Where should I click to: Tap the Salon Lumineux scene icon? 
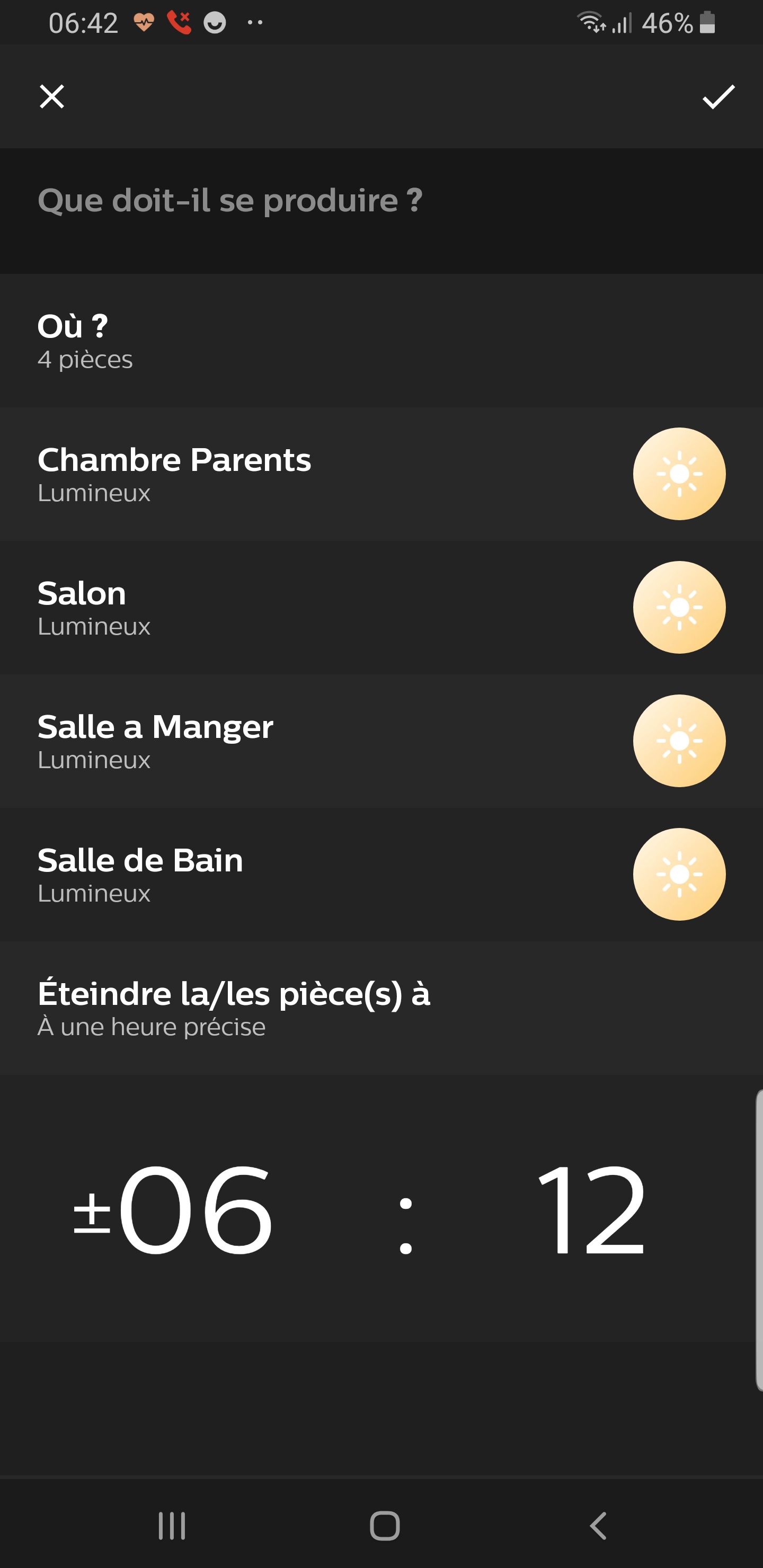[679, 608]
